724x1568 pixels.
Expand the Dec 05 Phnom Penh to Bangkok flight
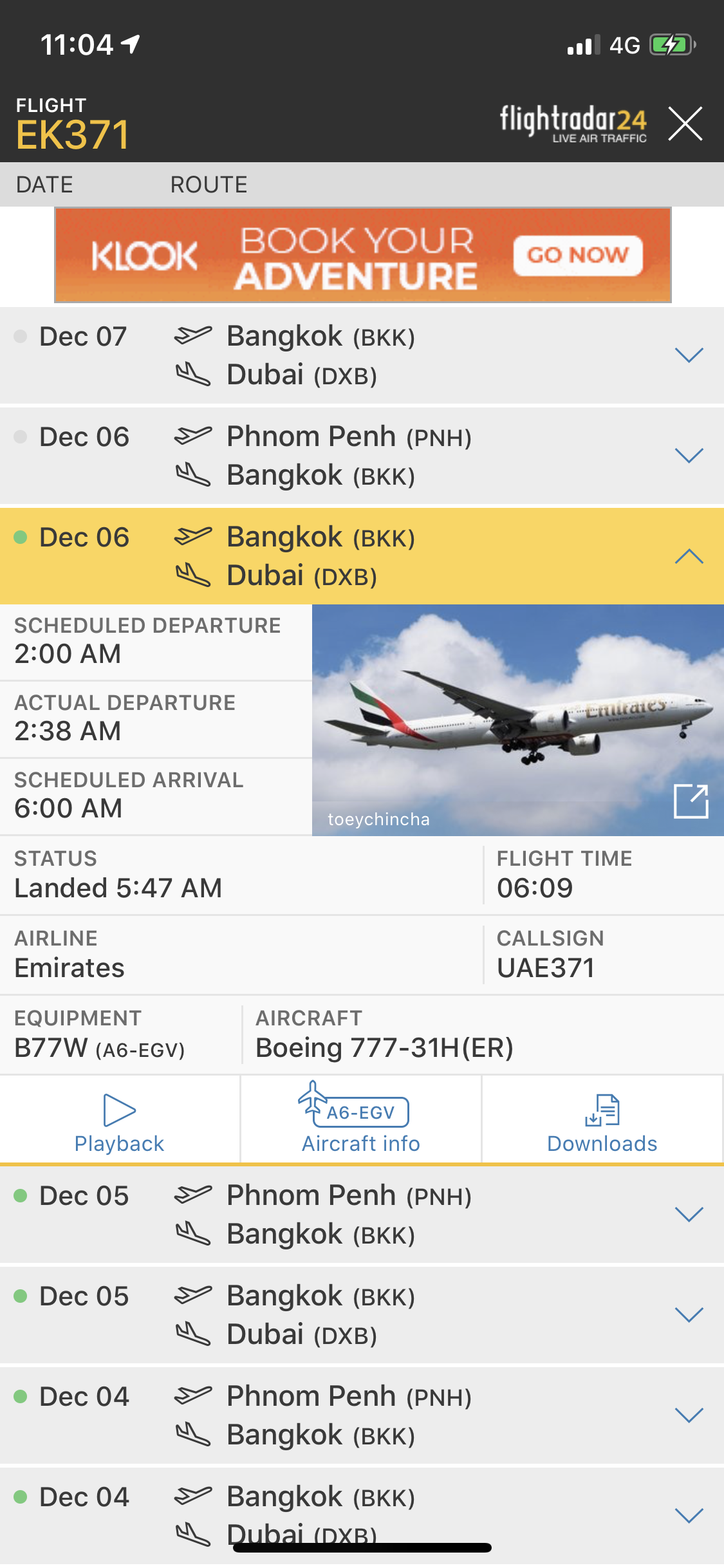689,1215
